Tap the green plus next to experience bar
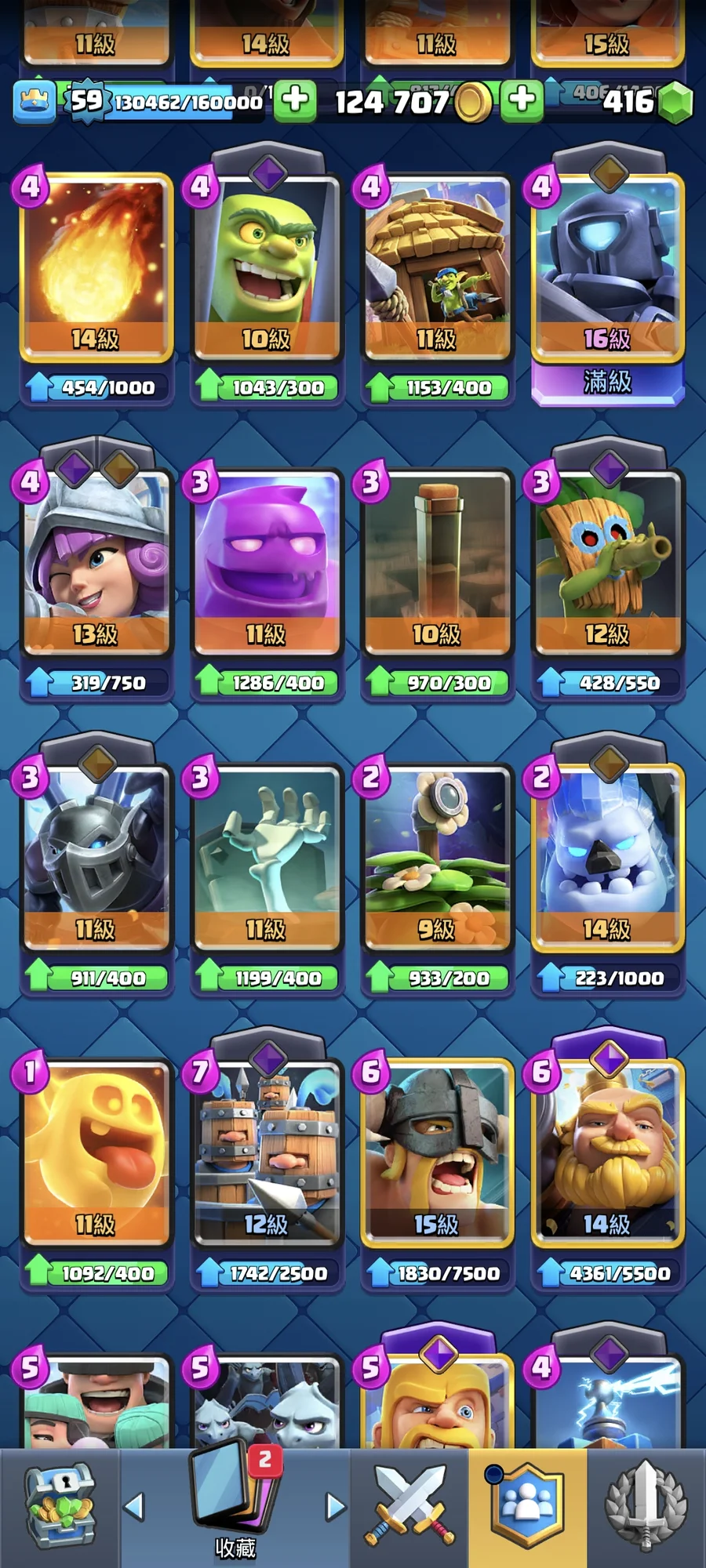 (x=295, y=100)
